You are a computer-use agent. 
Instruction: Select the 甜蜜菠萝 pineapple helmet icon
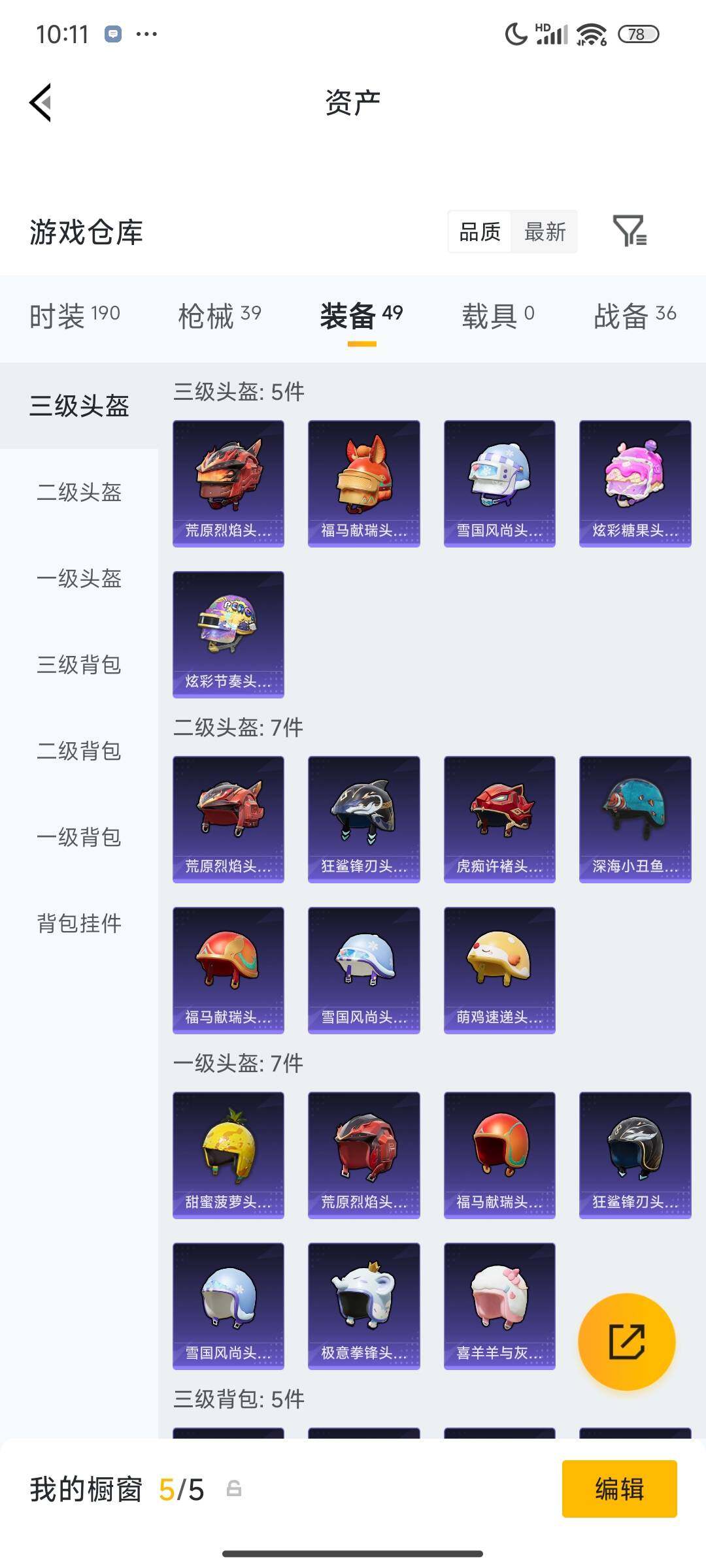[228, 1155]
